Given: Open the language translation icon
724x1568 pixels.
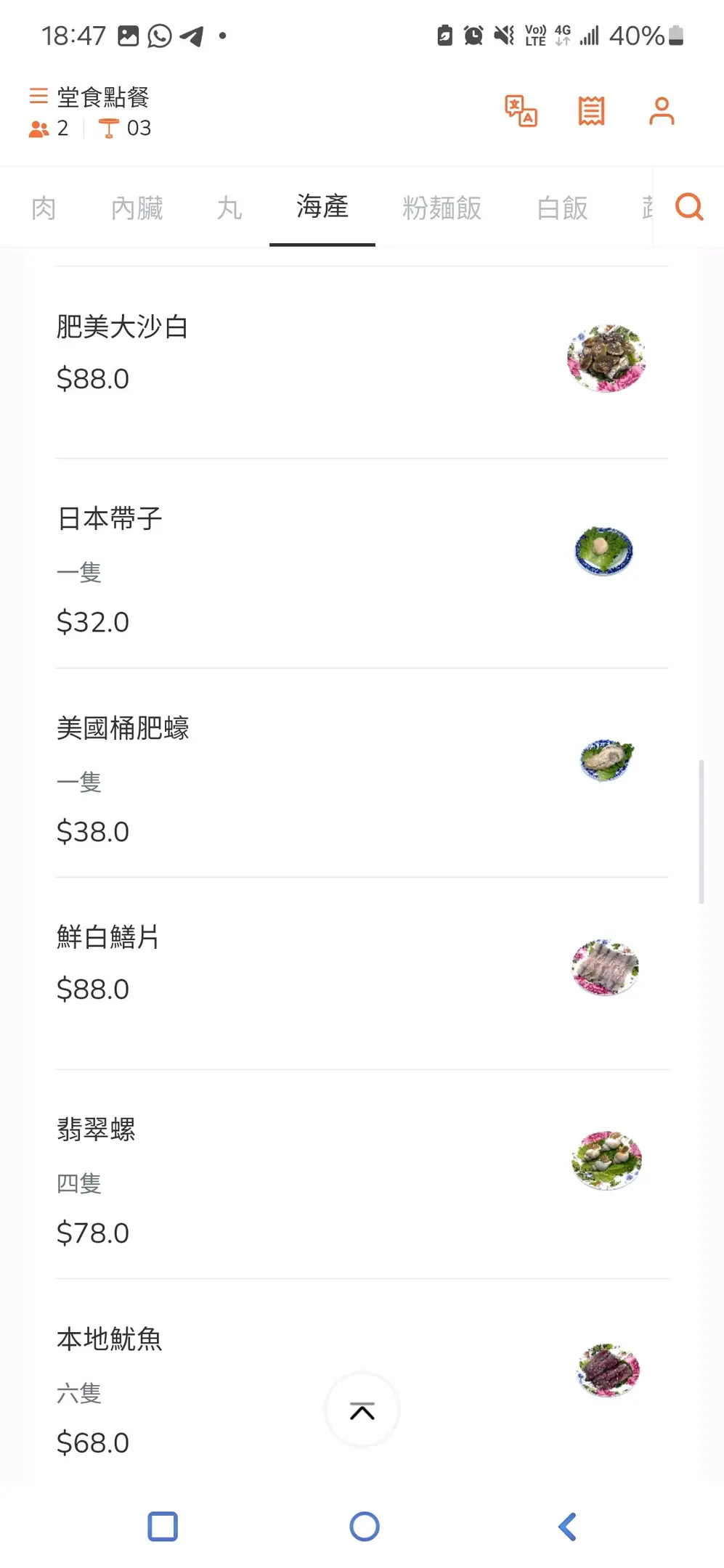Looking at the screenshot, I should tap(521, 111).
